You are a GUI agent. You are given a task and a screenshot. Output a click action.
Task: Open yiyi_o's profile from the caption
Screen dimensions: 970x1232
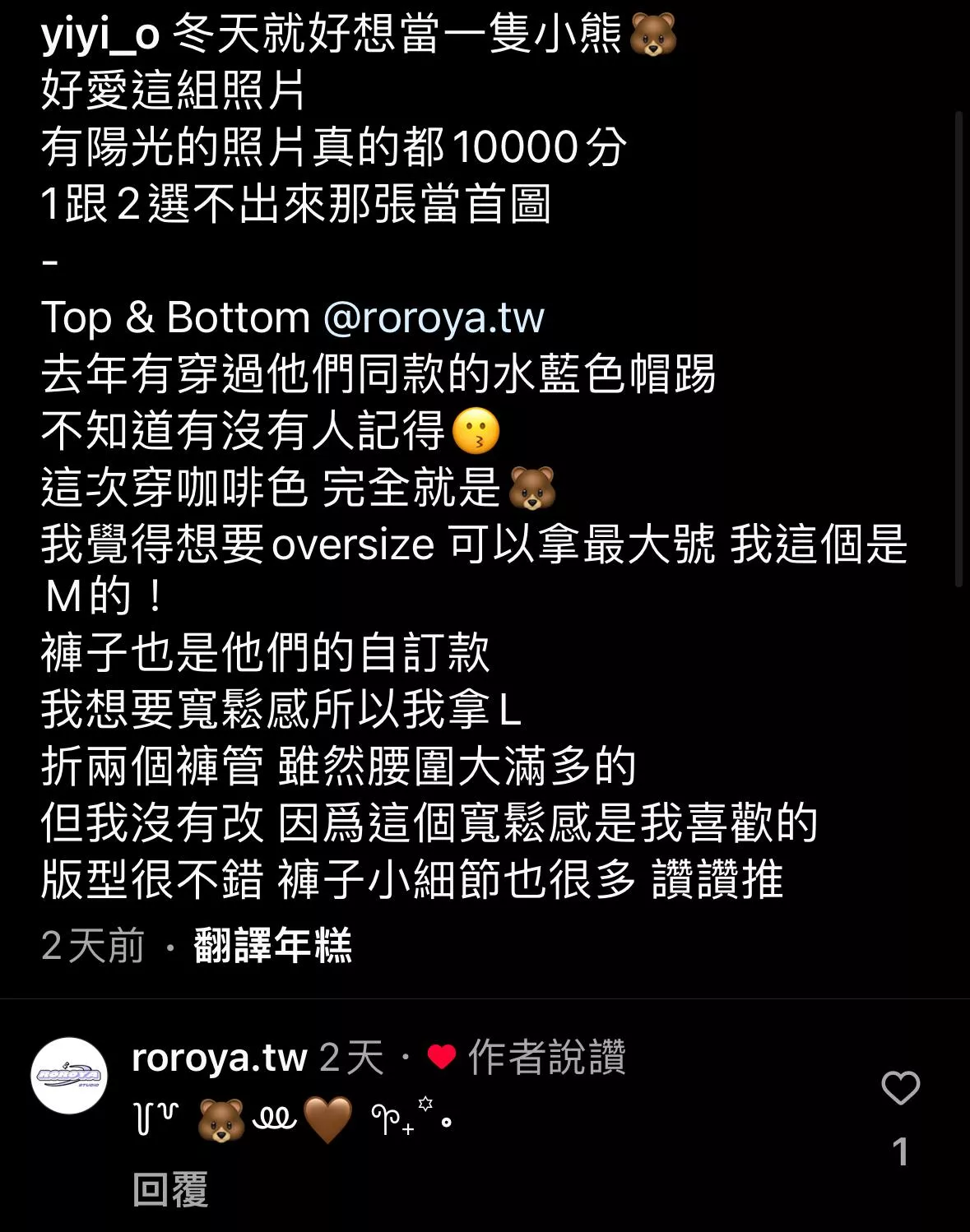click(x=100, y=35)
